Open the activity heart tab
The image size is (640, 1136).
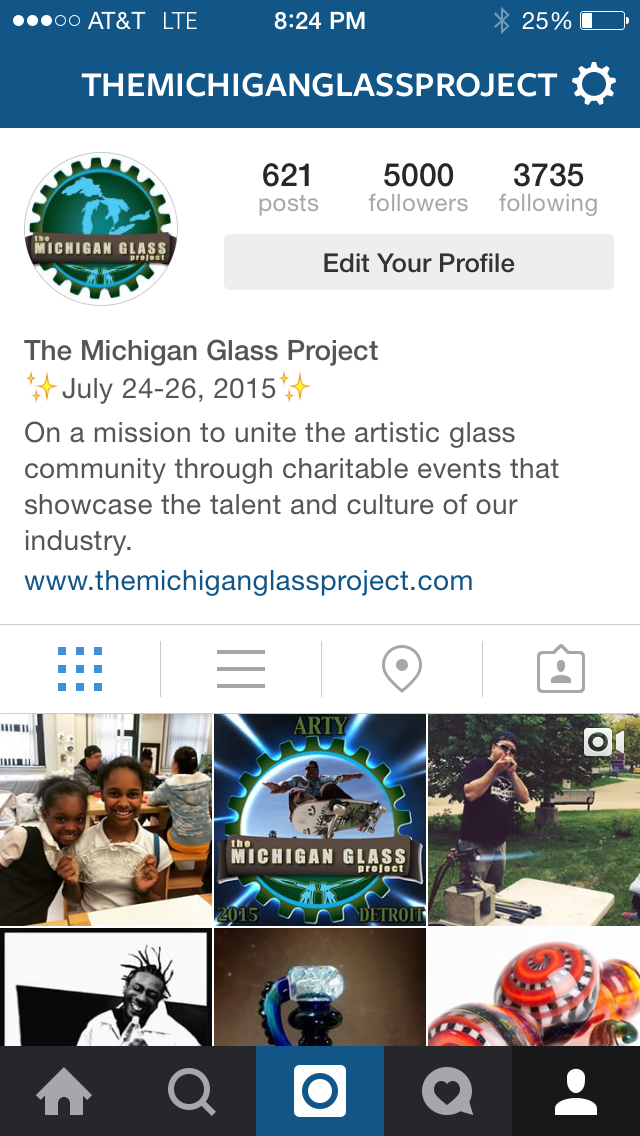point(448,1091)
